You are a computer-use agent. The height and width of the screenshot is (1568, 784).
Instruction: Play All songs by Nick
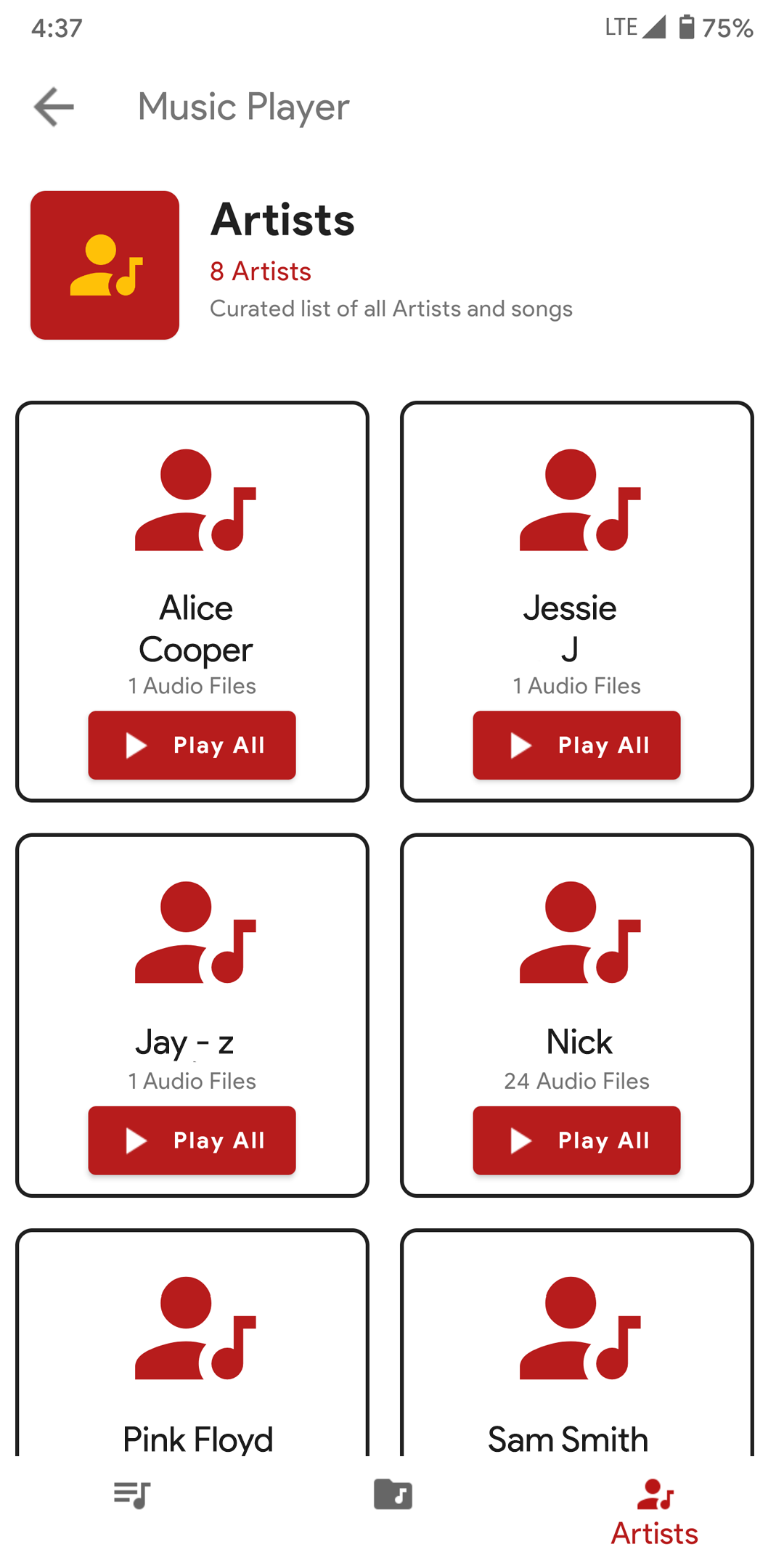click(576, 1140)
